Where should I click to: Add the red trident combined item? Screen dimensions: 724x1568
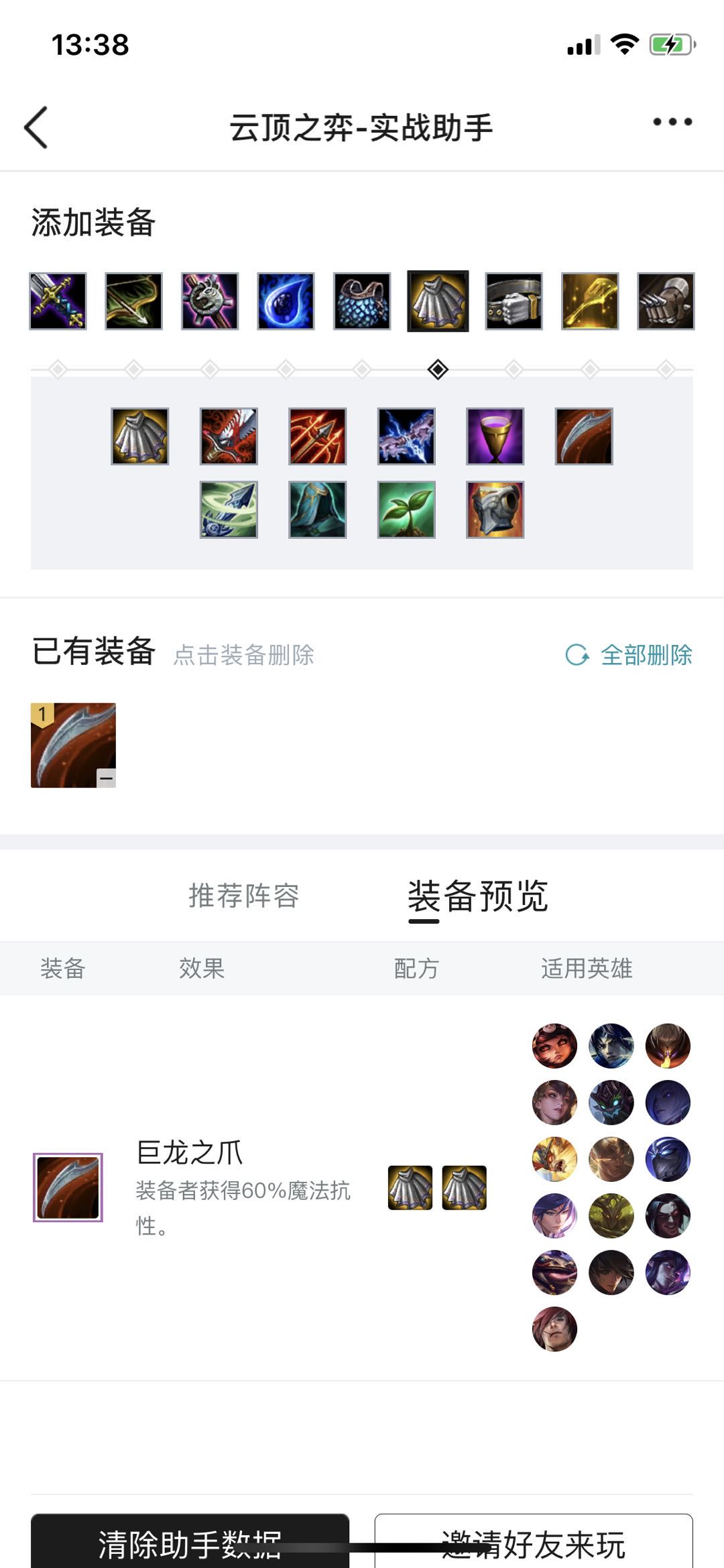(318, 436)
